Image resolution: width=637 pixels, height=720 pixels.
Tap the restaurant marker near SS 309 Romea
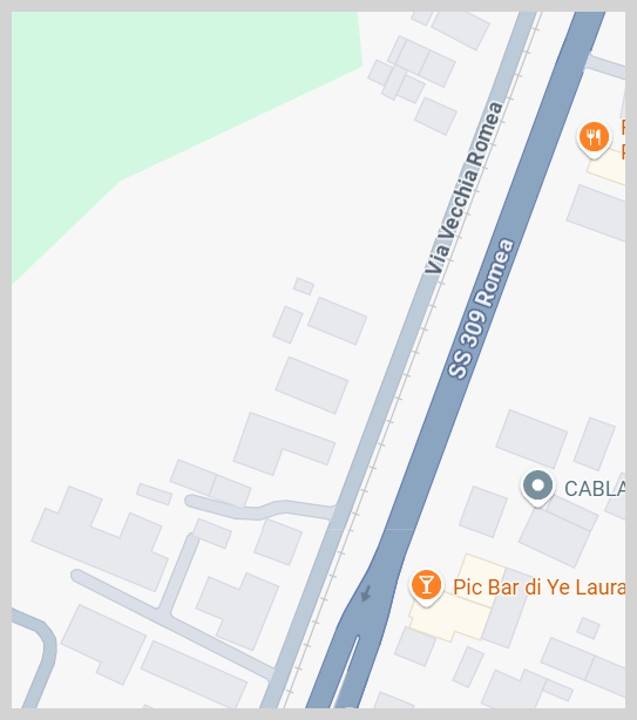click(x=594, y=137)
